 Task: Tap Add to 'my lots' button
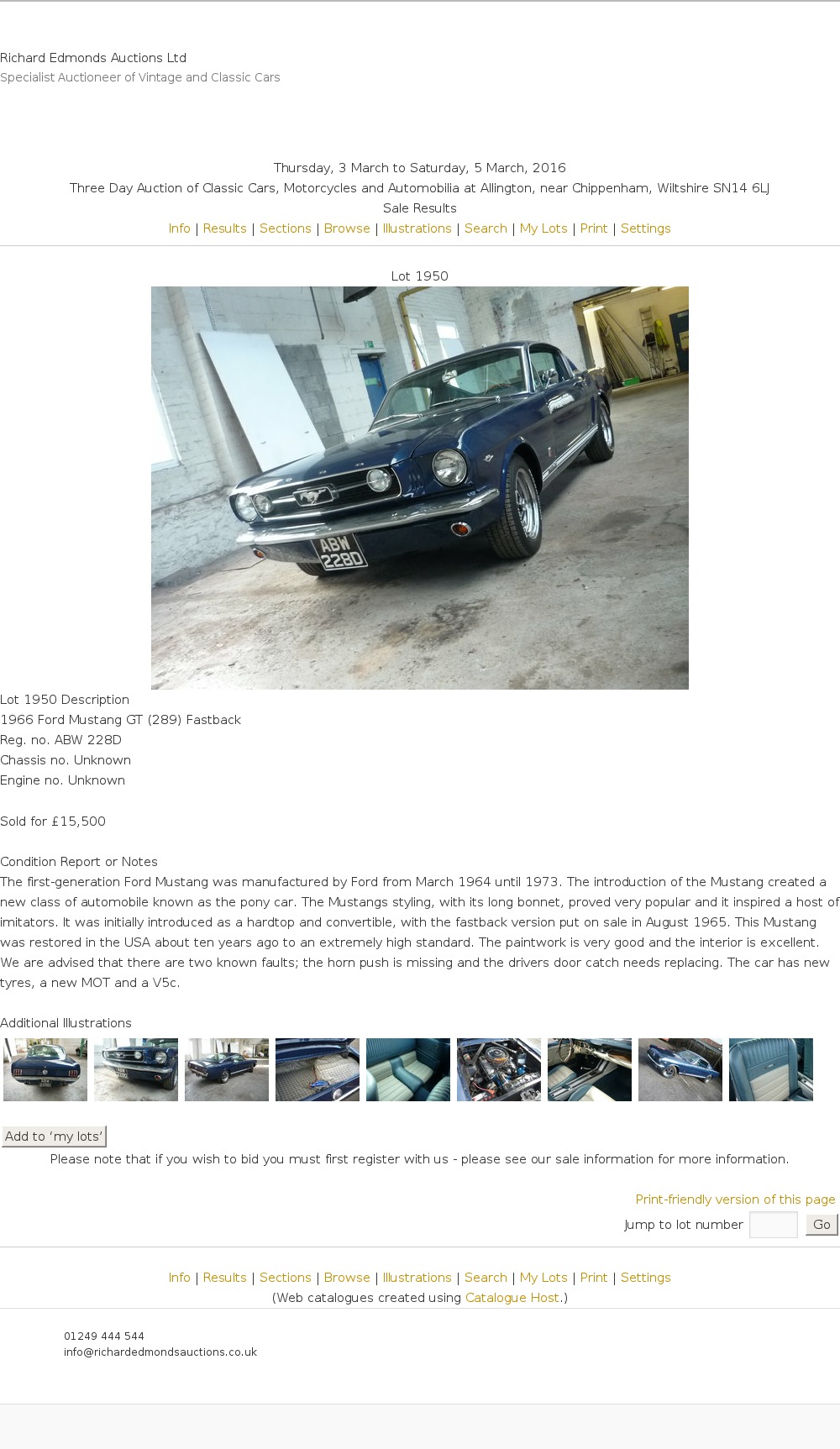[x=54, y=1137]
